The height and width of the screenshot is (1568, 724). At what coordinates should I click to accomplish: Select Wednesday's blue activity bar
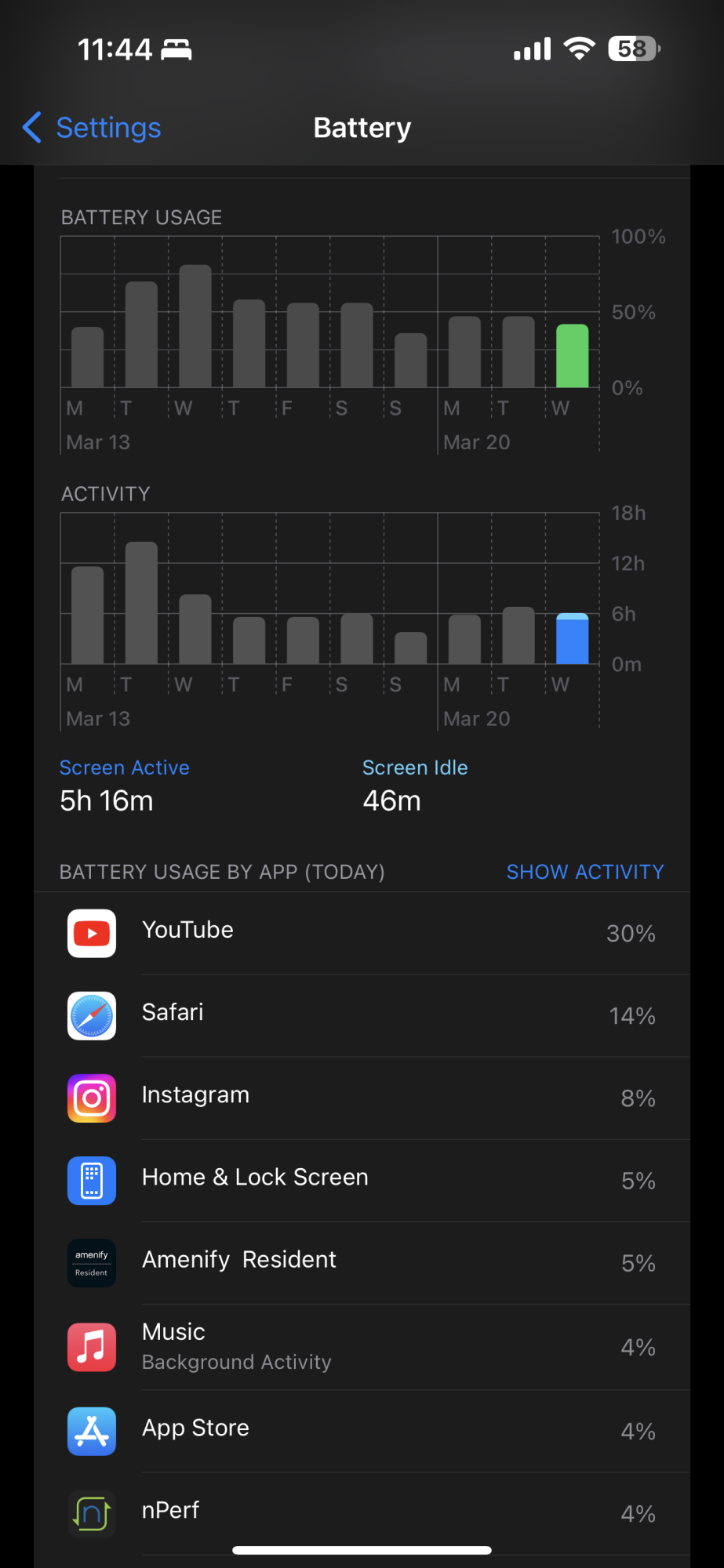(x=572, y=639)
